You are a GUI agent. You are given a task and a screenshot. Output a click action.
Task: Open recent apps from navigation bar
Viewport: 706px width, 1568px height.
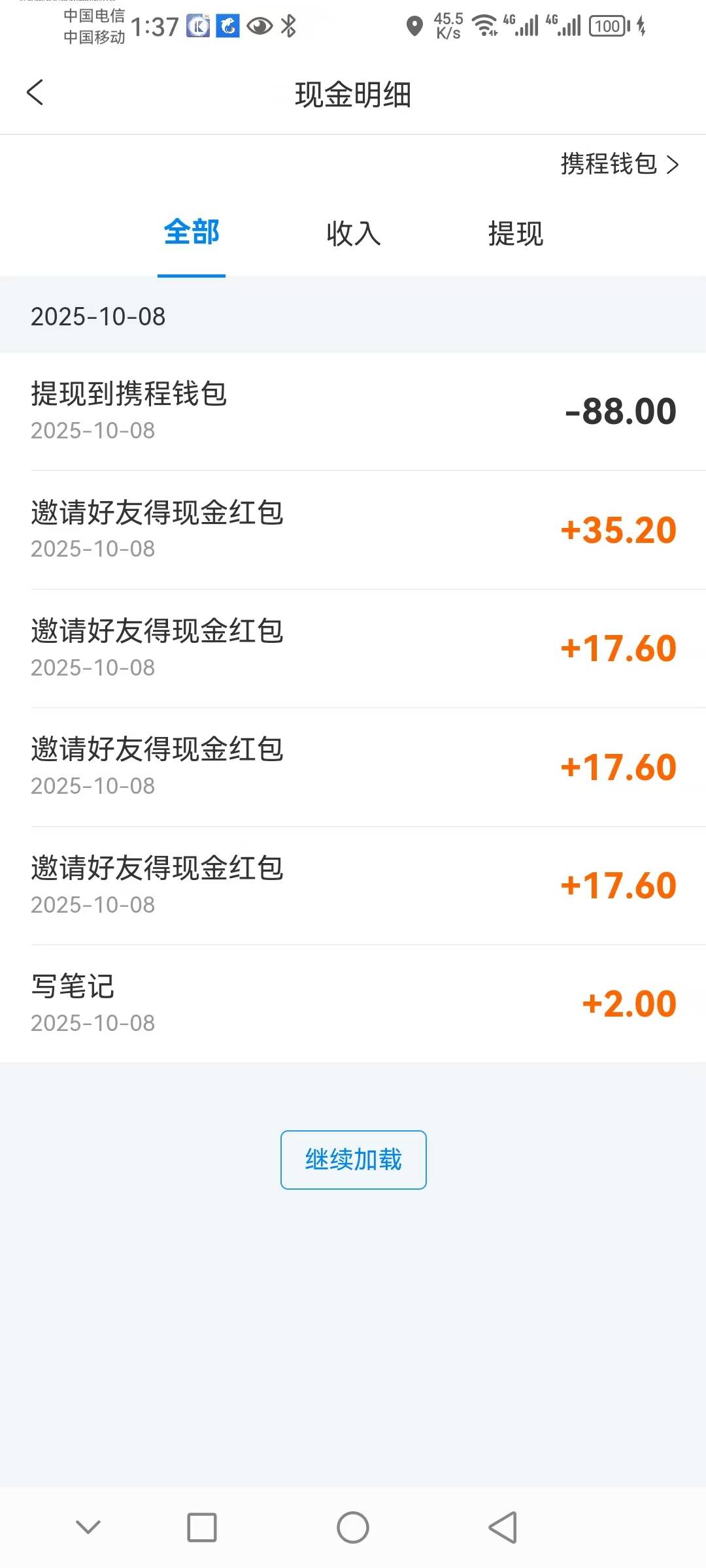coord(202,1527)
